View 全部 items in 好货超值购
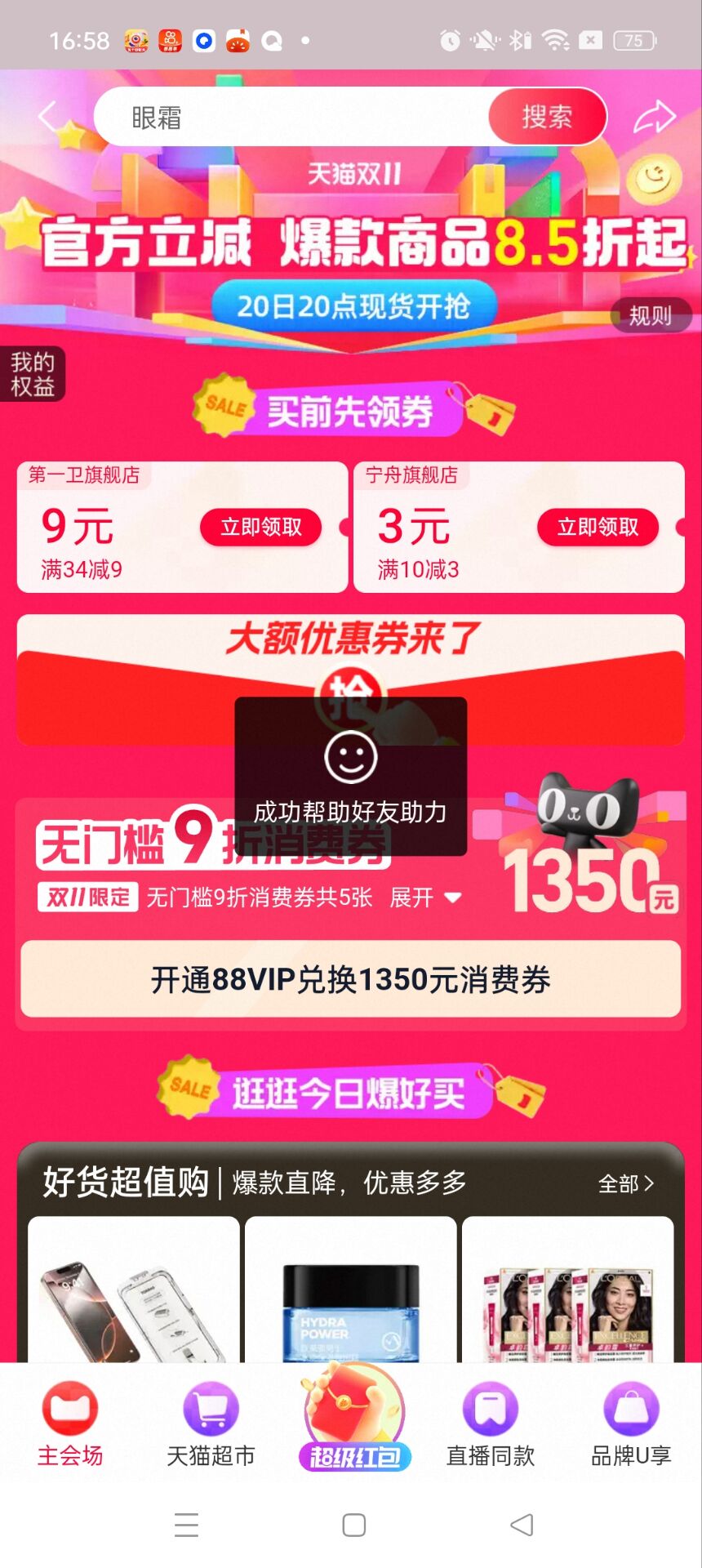 tap(625, 1183)
